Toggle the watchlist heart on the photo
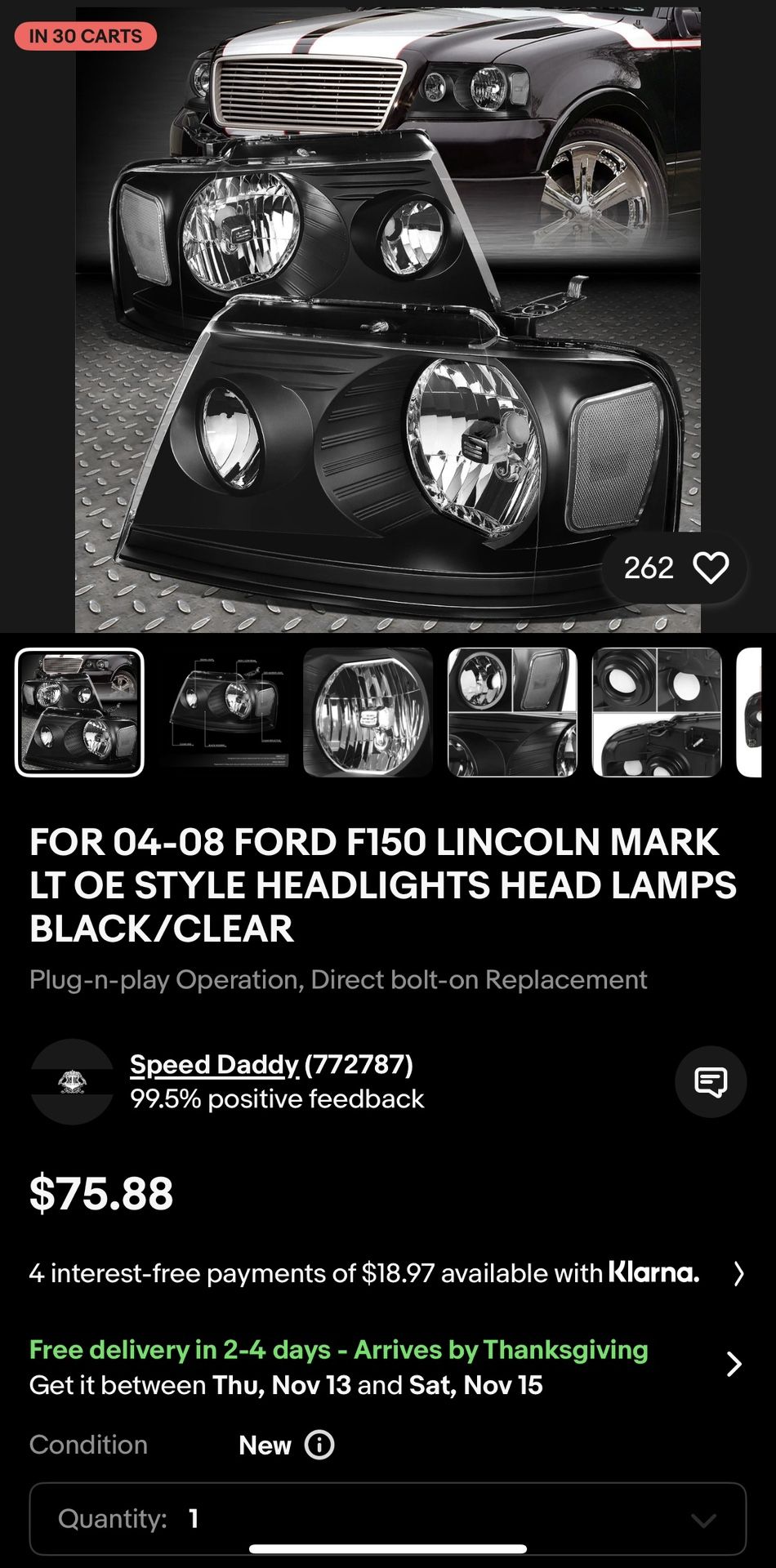The height and width of the screenshot is (1568, 776). (x=710, y=569)
